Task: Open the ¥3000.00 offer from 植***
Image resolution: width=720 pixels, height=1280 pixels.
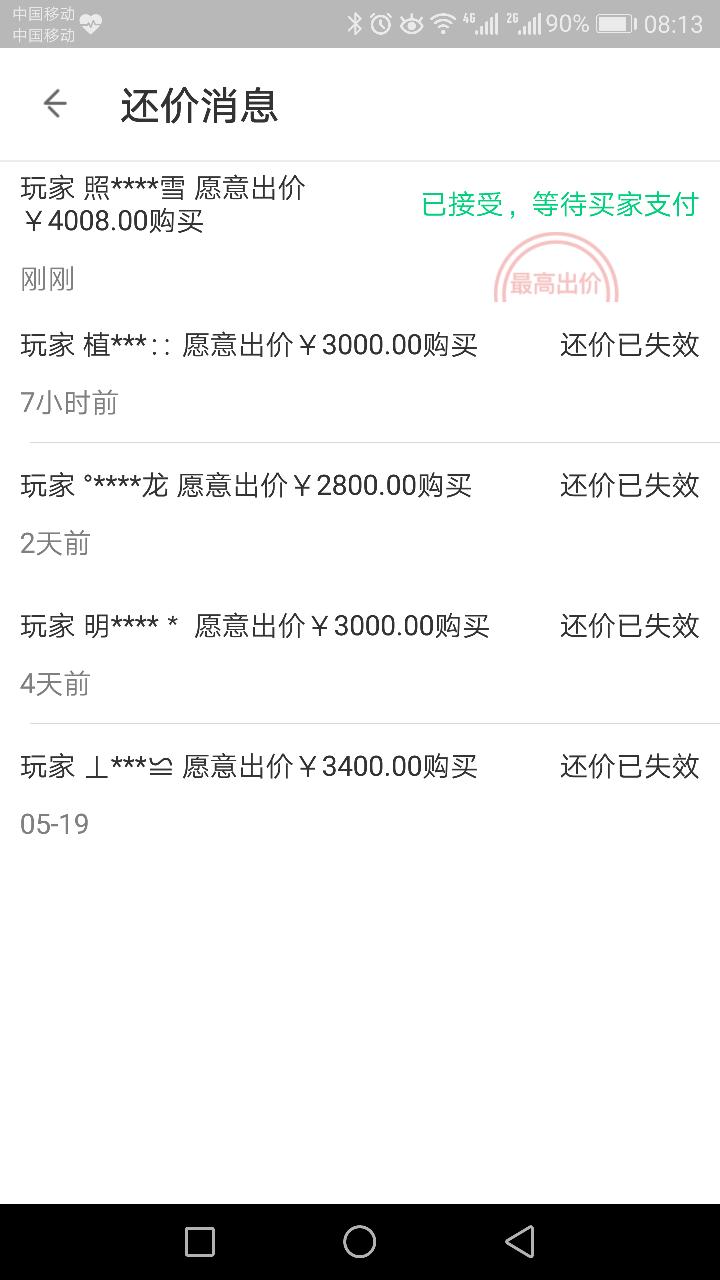Action: coord(360,372)
